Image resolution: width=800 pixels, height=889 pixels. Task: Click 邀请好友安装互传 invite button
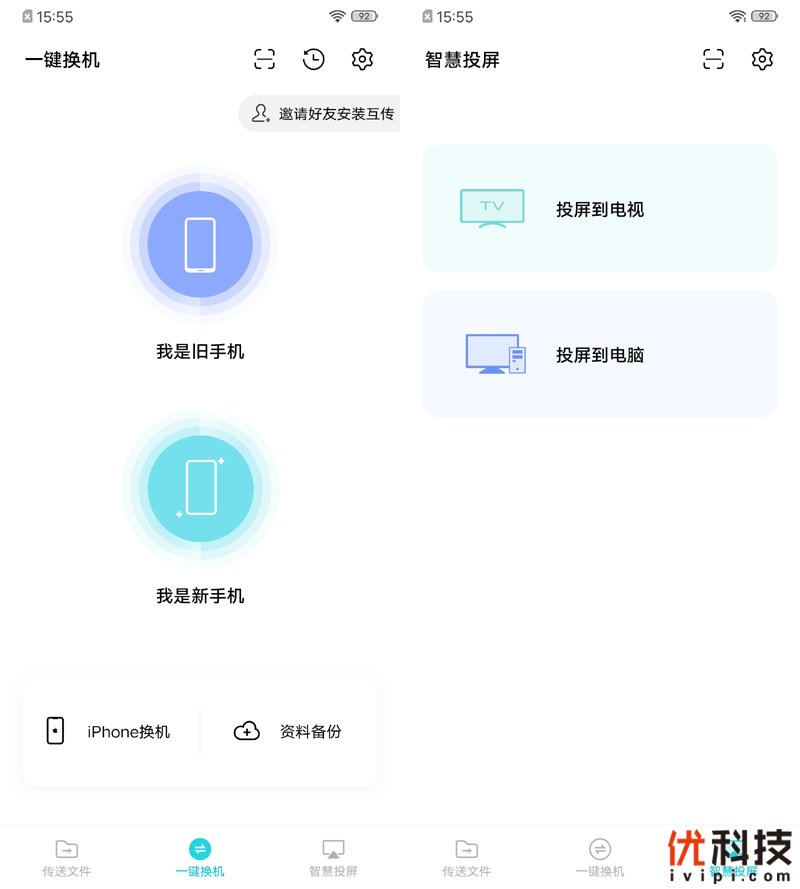pyautogui.click(x=318, y=114)
